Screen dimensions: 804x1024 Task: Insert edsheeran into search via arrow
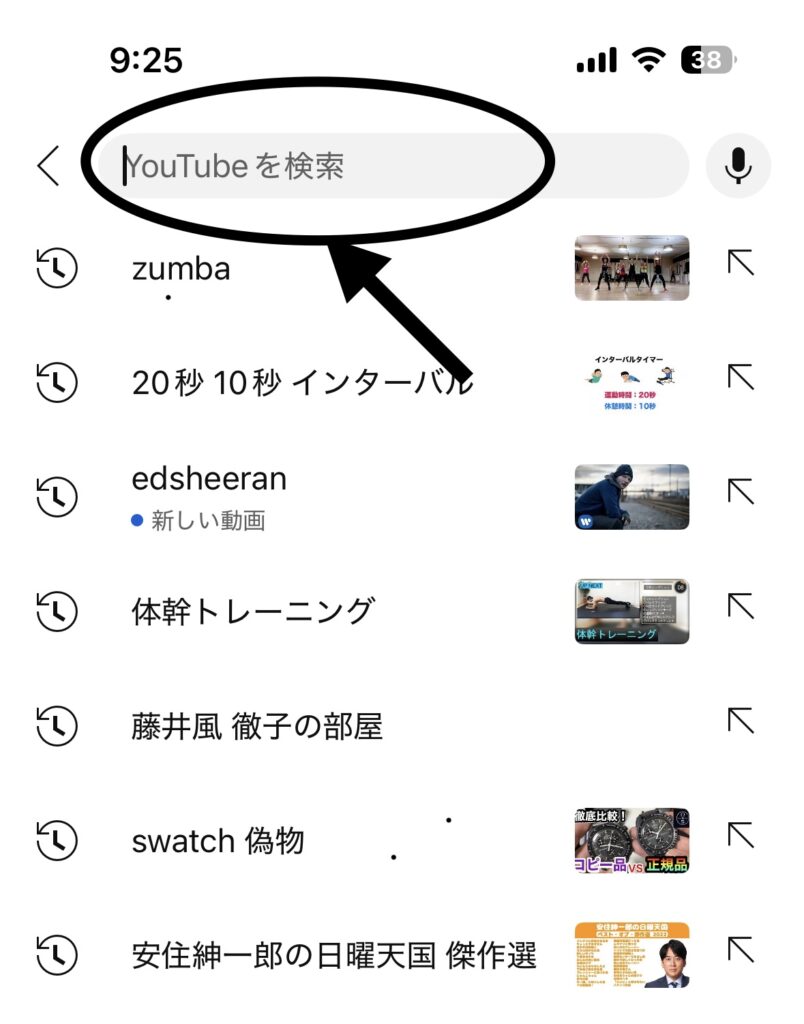(740, 491)
